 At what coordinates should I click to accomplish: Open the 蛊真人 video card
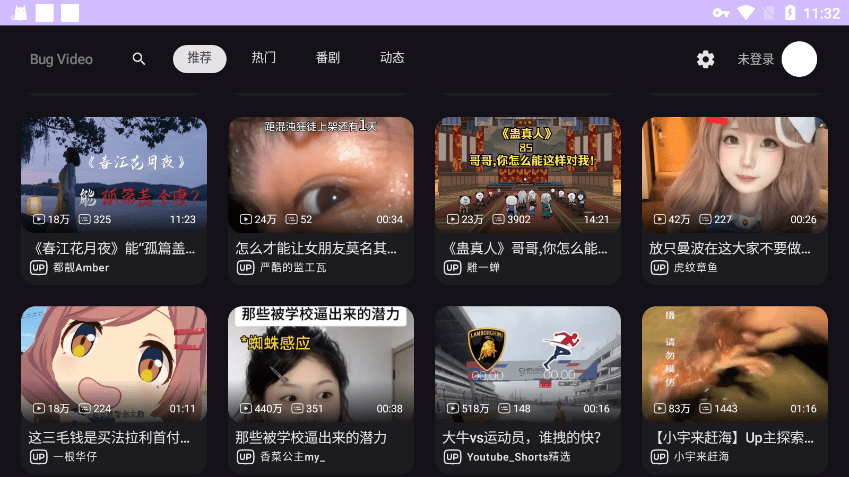tap(528, 175)
